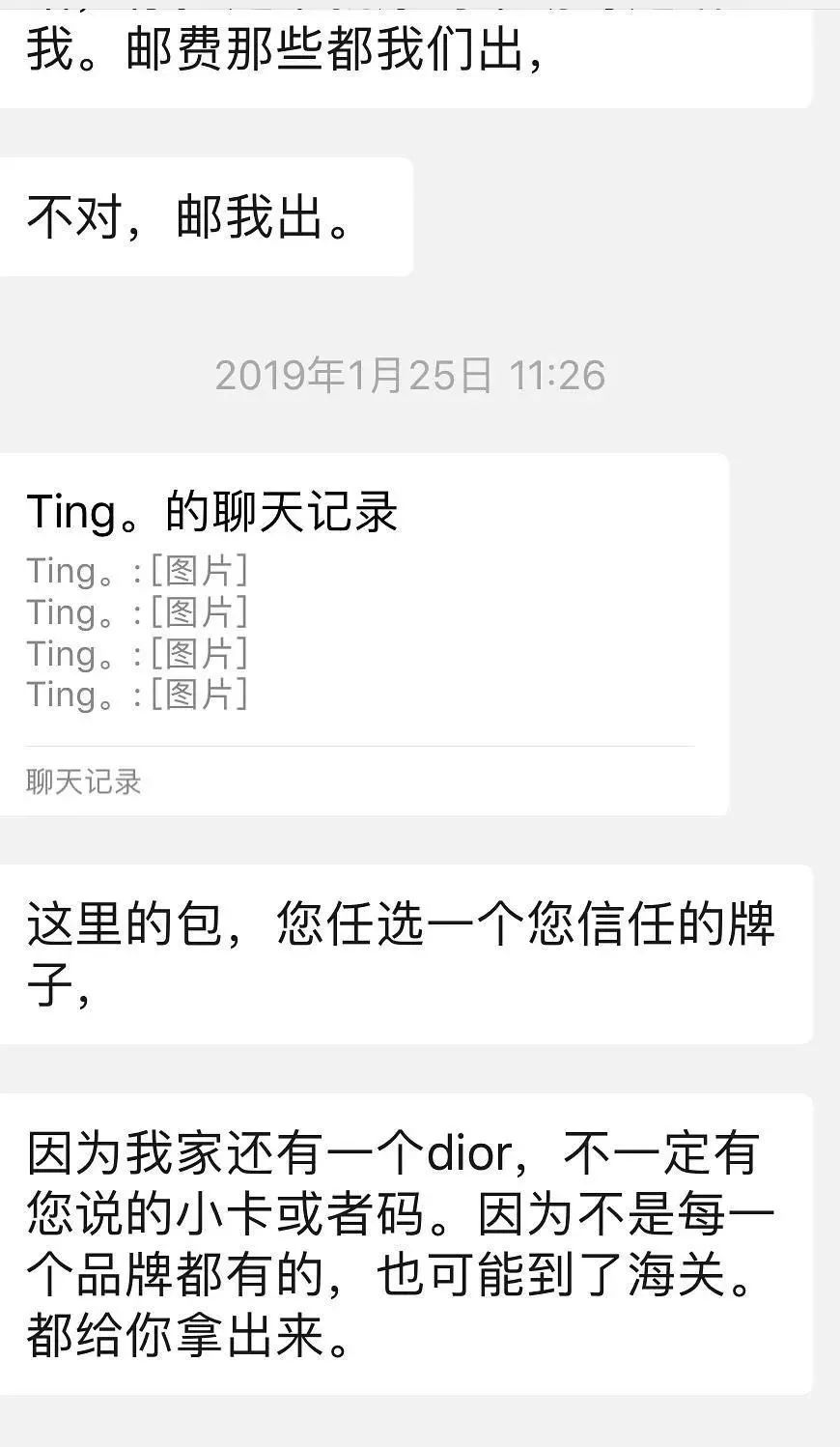Select the bubble about choosing a trusted brand
The width and height of the screenshot is (840, 1447).
point(406,951)
